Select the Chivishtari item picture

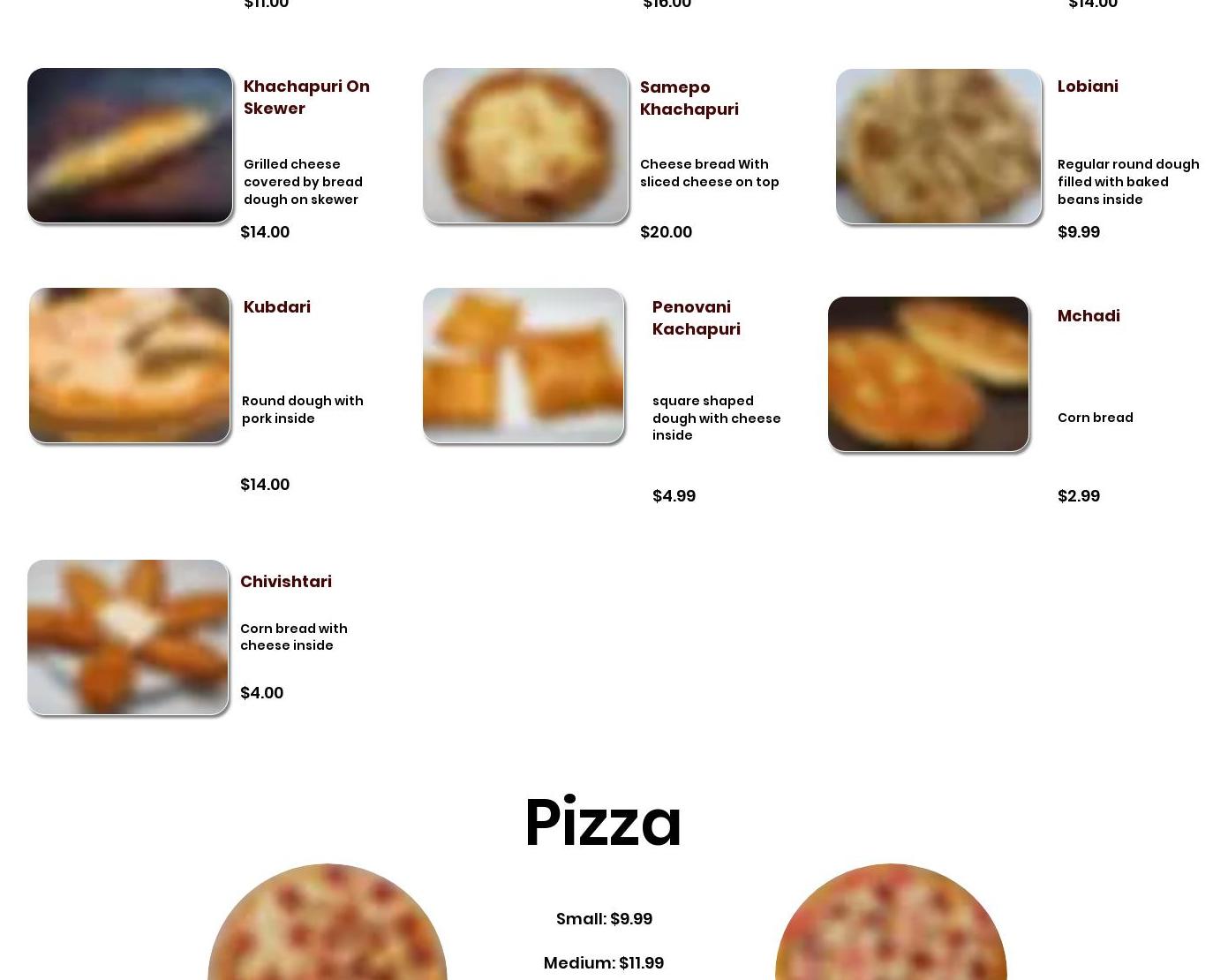click(x=128, y=637)
